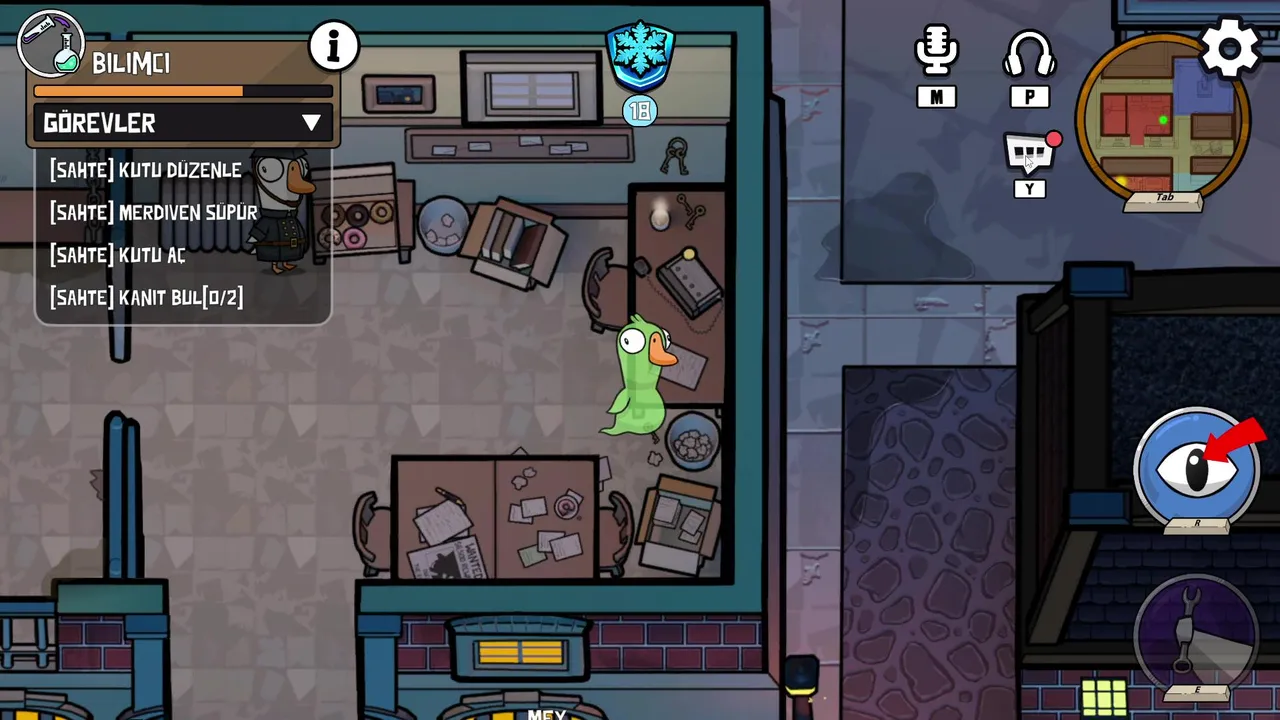Tap the eye report button

point(1197,467)
